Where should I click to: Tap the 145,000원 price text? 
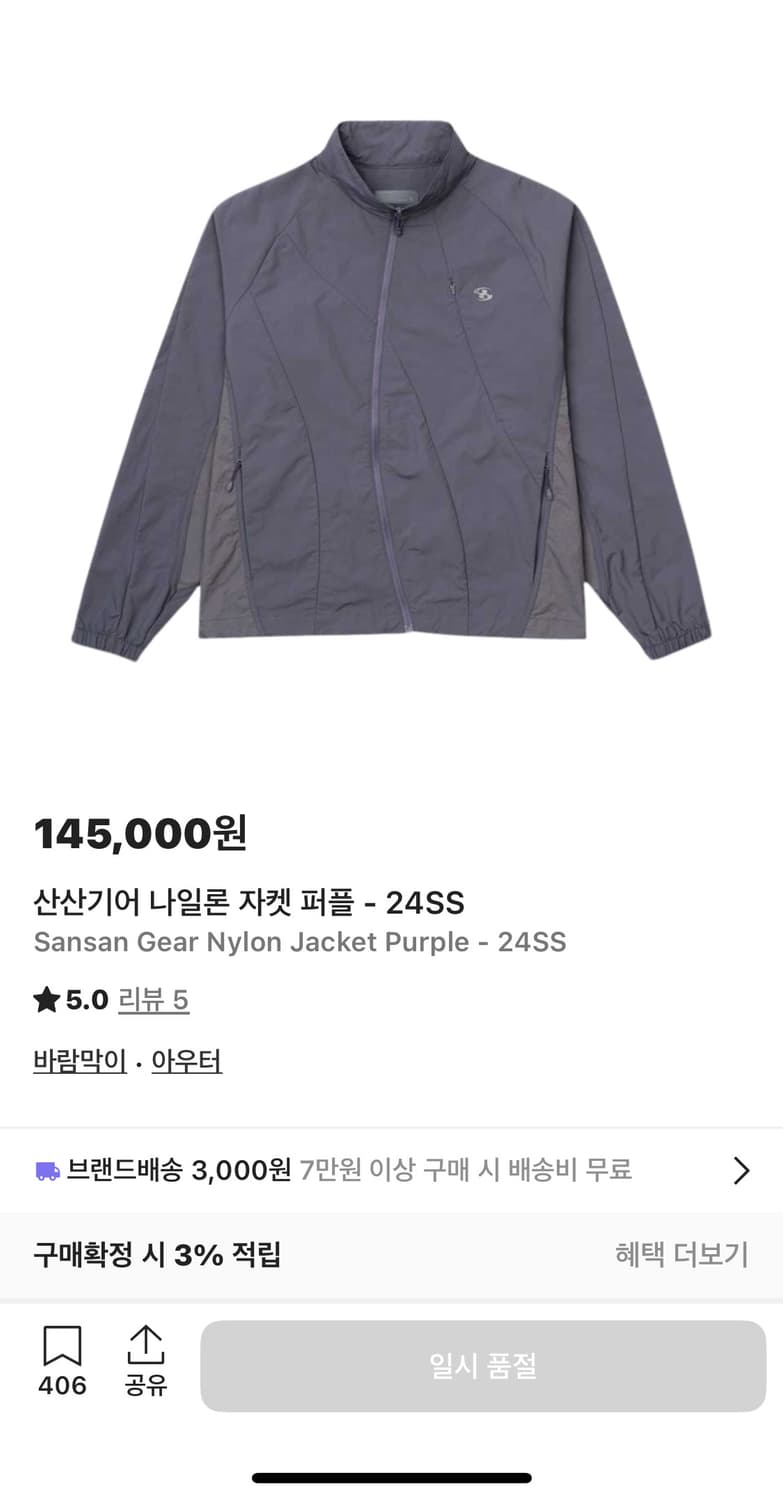(140, 831)
